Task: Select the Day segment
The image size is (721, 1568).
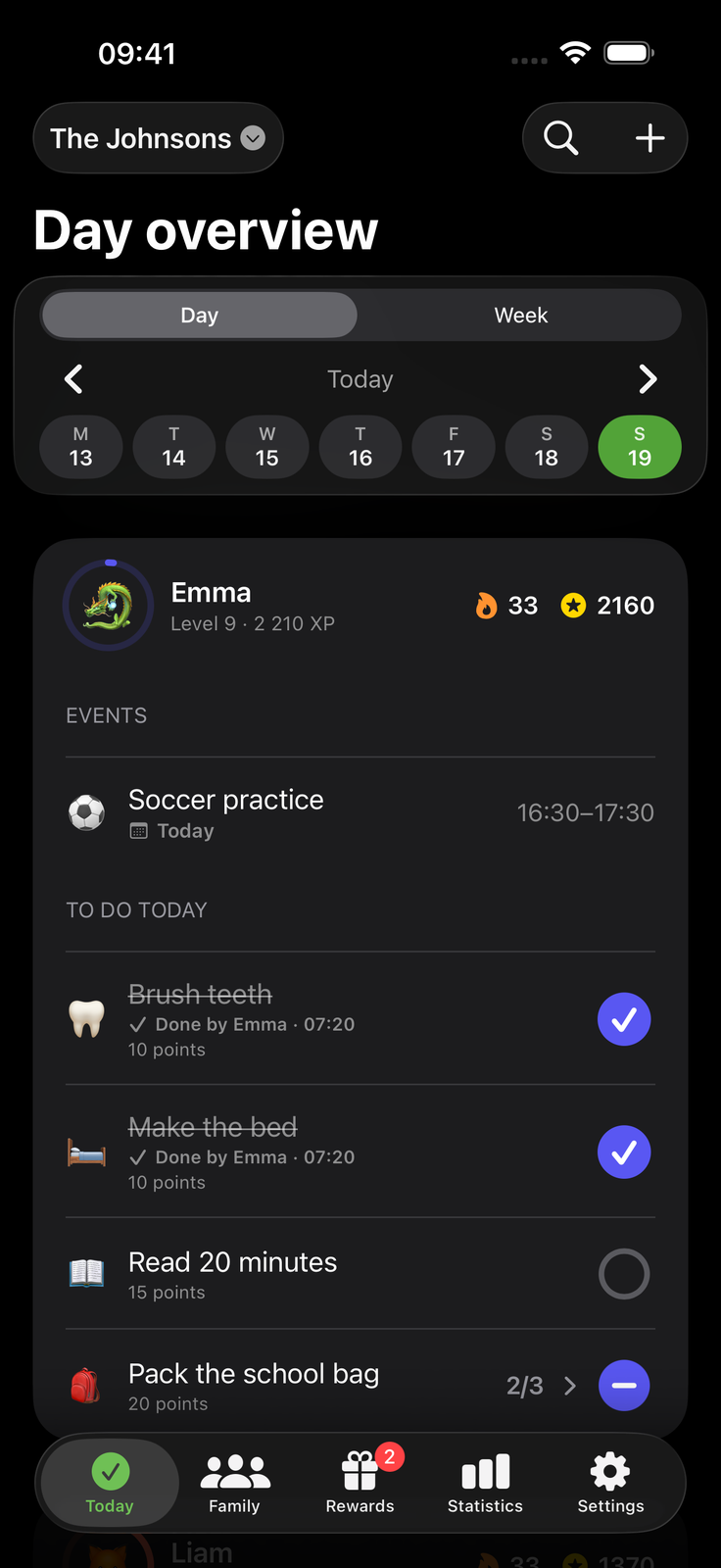Action: pos(200,316)
